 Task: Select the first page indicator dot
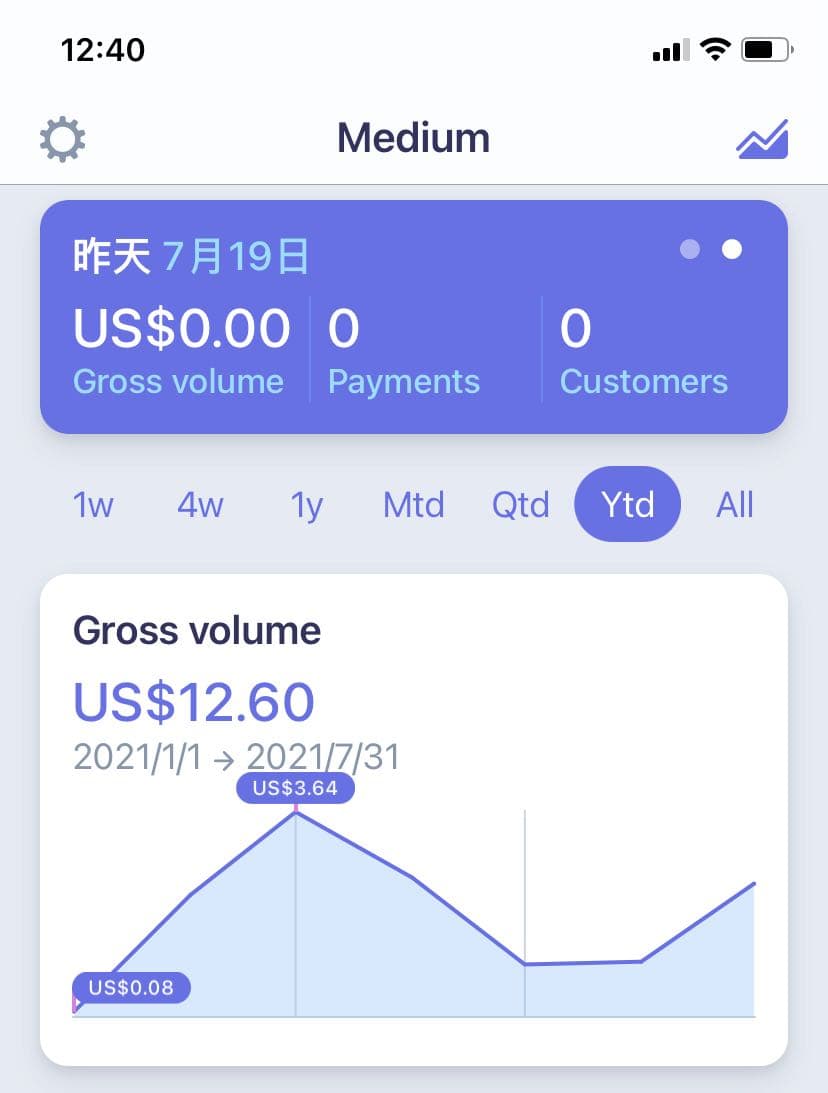point(690,250)
